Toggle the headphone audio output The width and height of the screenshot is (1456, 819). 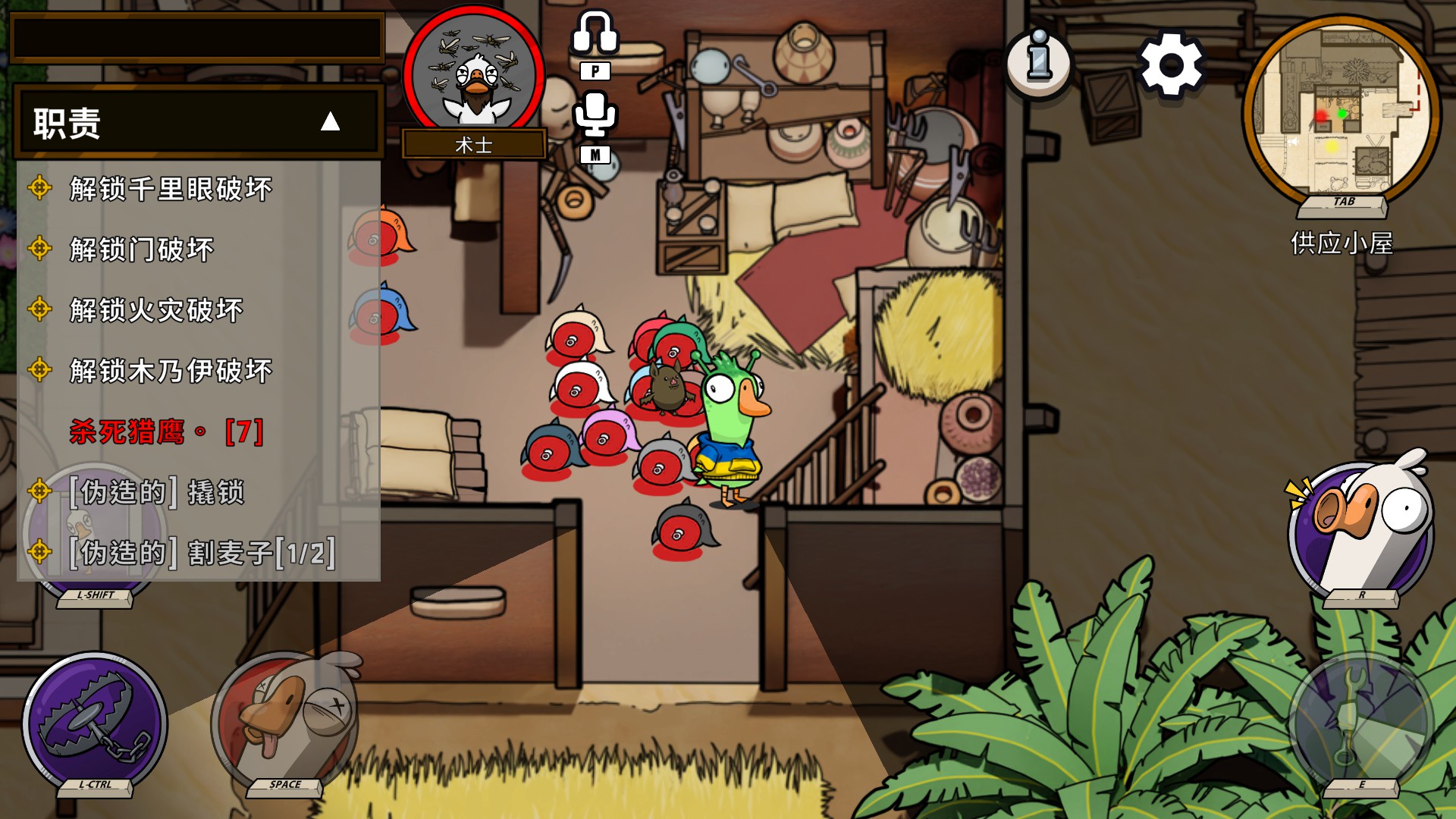[595, 34]
